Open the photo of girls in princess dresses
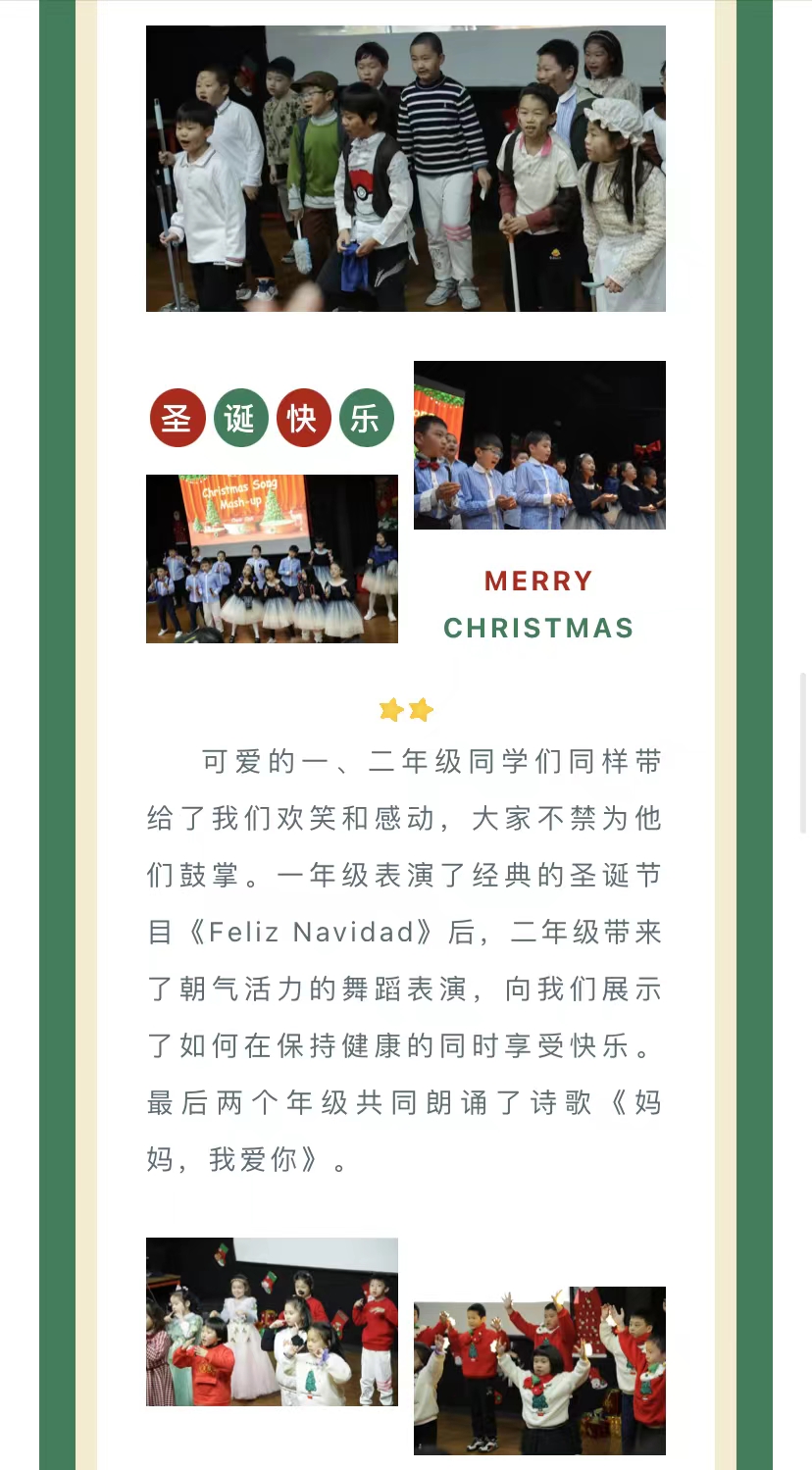The height and width of the screenshot is (1470, 812). pos(272,1321)
